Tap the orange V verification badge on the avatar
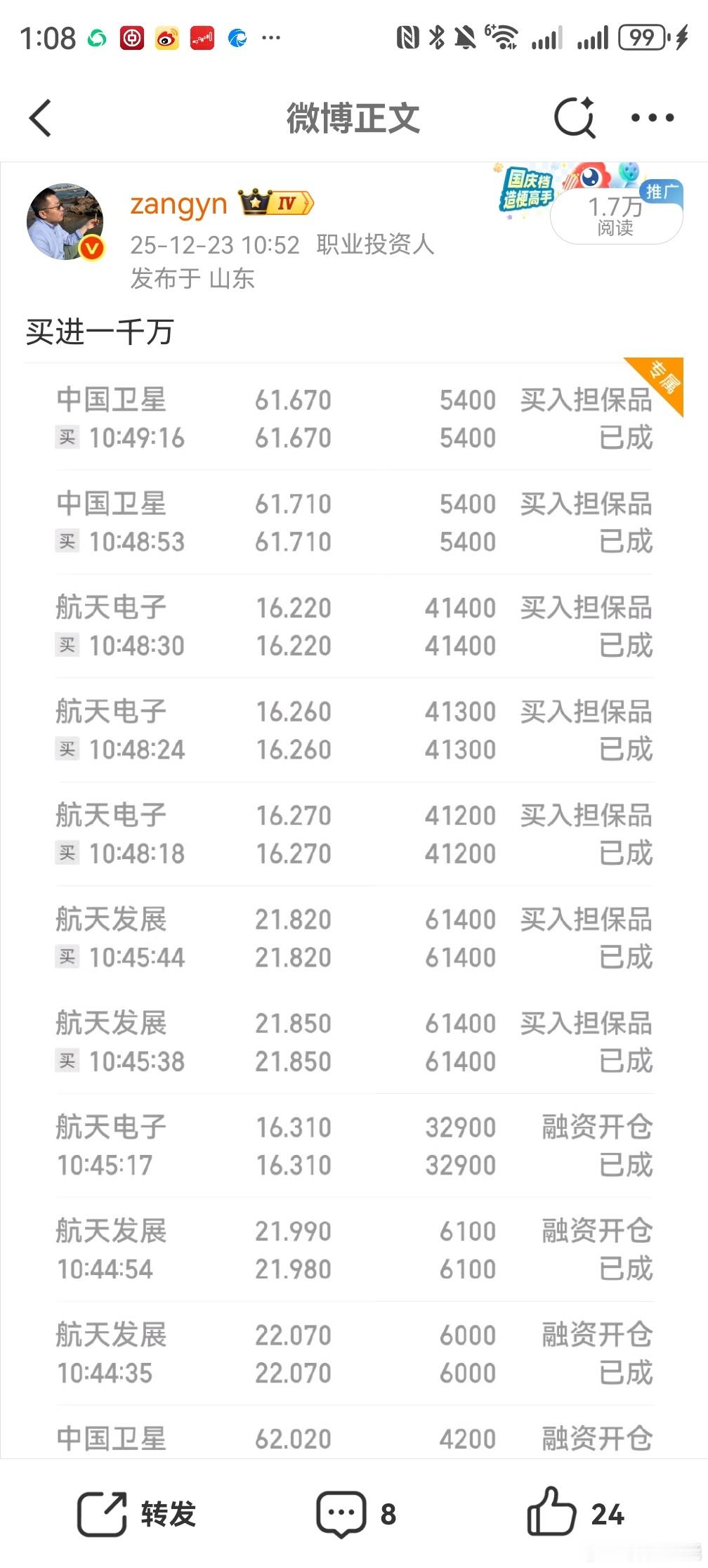This screenshot has width=708, height=1568. 90,247
